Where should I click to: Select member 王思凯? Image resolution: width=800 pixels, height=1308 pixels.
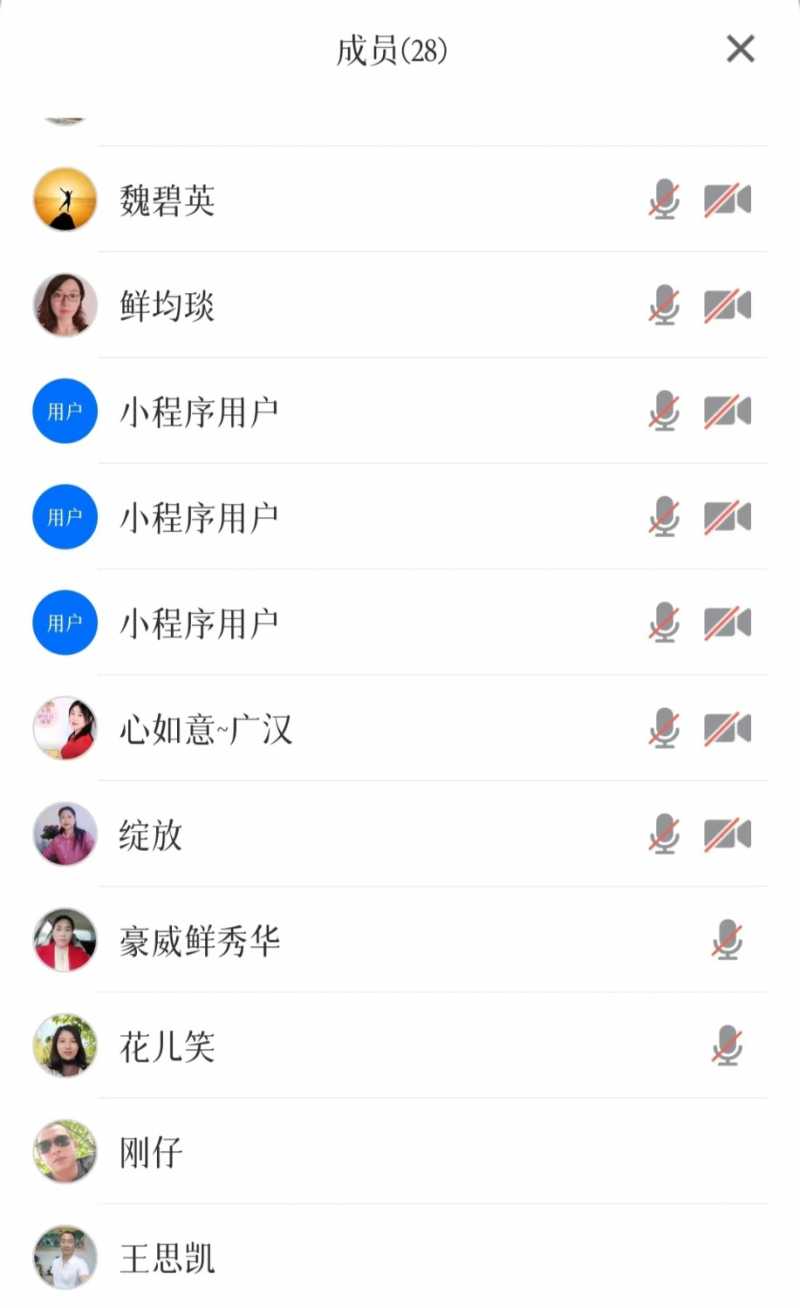[168, 1258]
